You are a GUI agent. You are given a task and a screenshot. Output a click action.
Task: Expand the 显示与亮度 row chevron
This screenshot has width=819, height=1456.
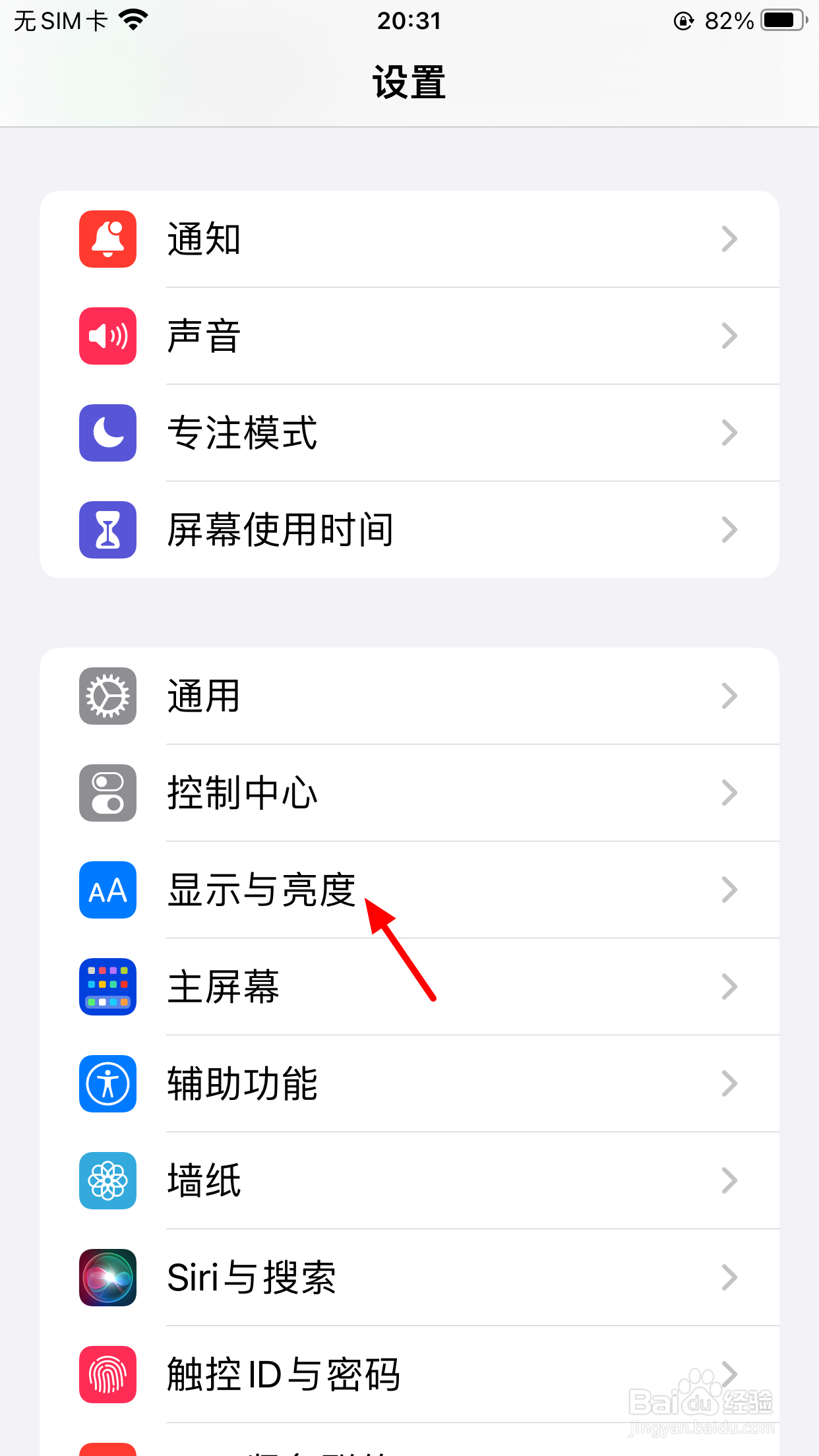[729, 890]
